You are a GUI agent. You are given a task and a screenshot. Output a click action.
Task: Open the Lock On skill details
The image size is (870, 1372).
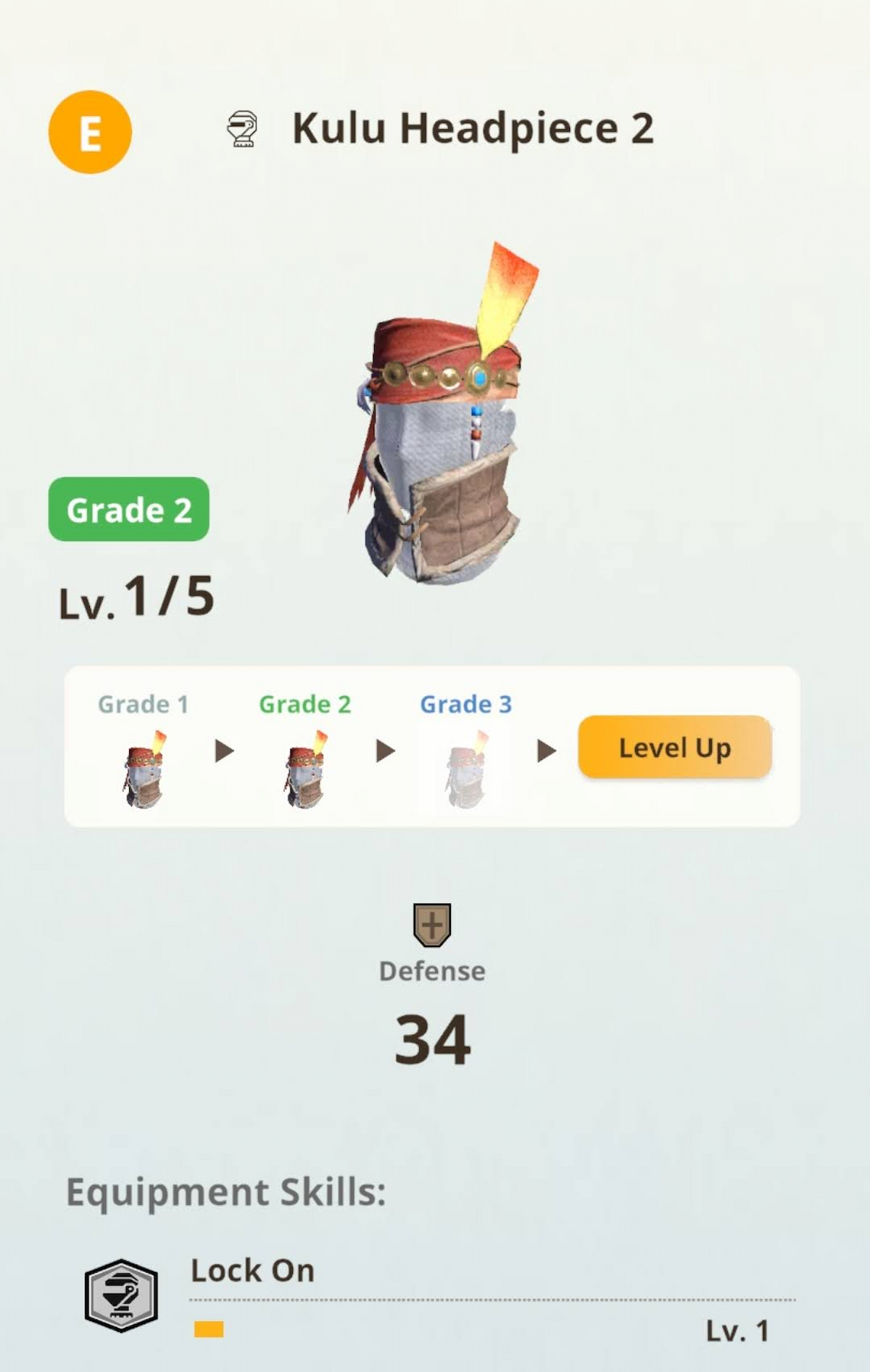(252, 1270)
